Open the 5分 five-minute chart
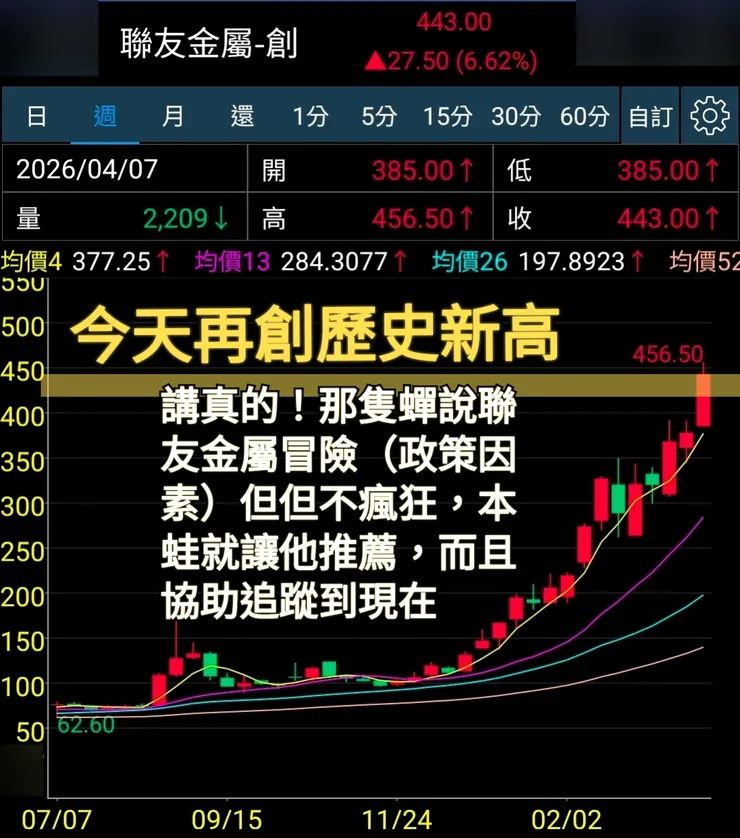 click(380, 115)
